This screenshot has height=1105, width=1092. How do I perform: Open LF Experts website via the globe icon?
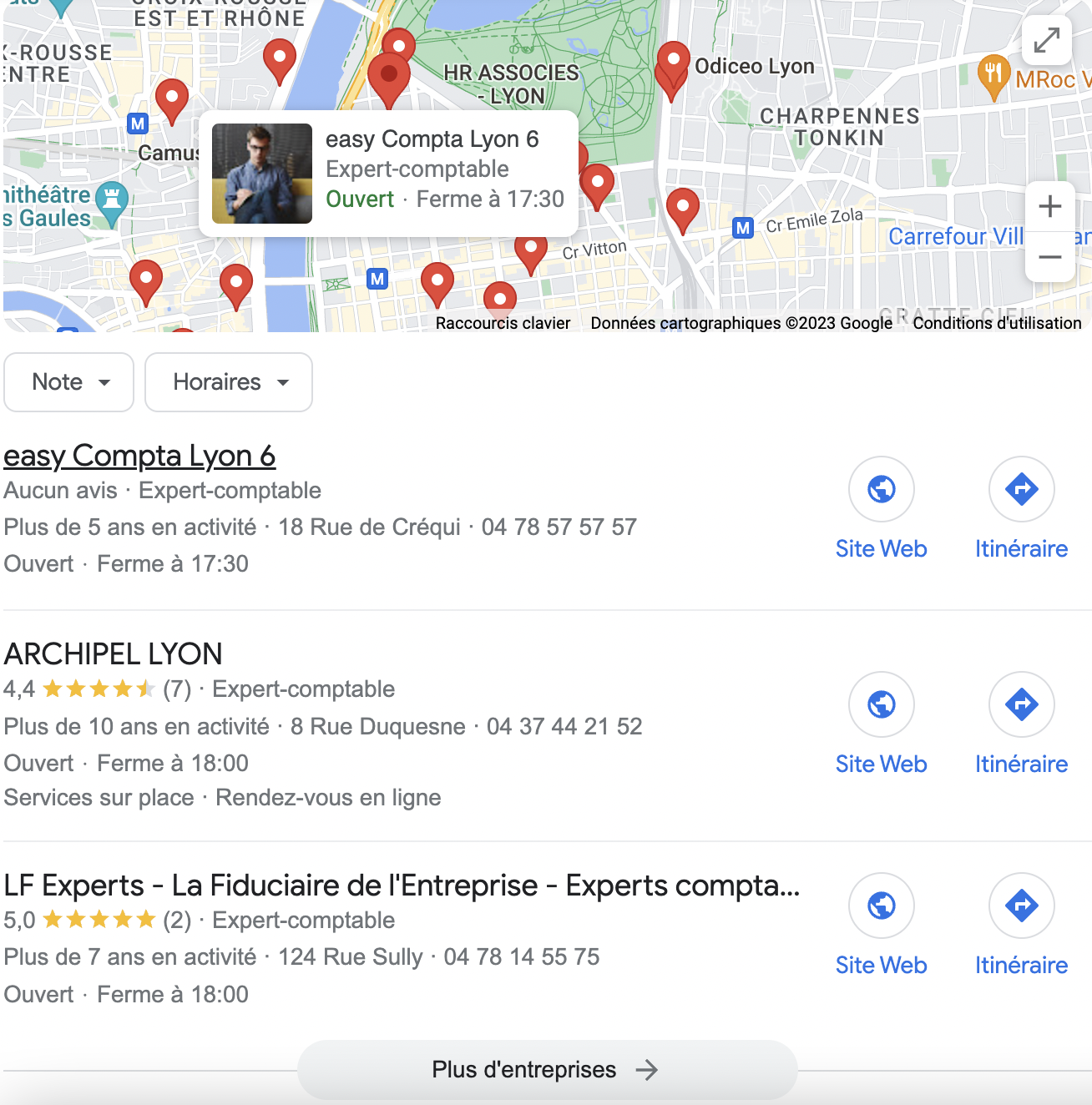881,906
